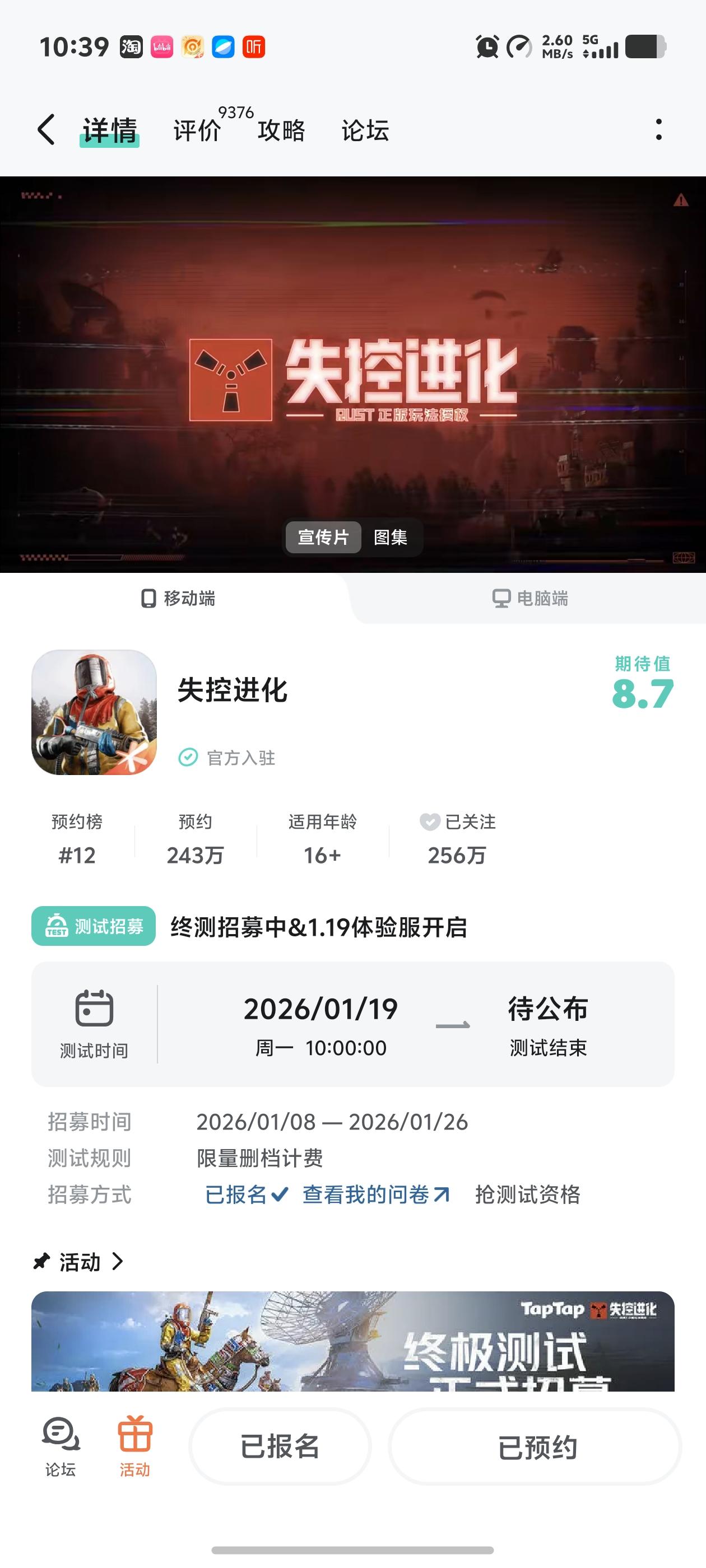Tap the 已预约 button
The height and width of the screenshot is (1568, 706).
pyautogui.click(x=537, y=1447)
